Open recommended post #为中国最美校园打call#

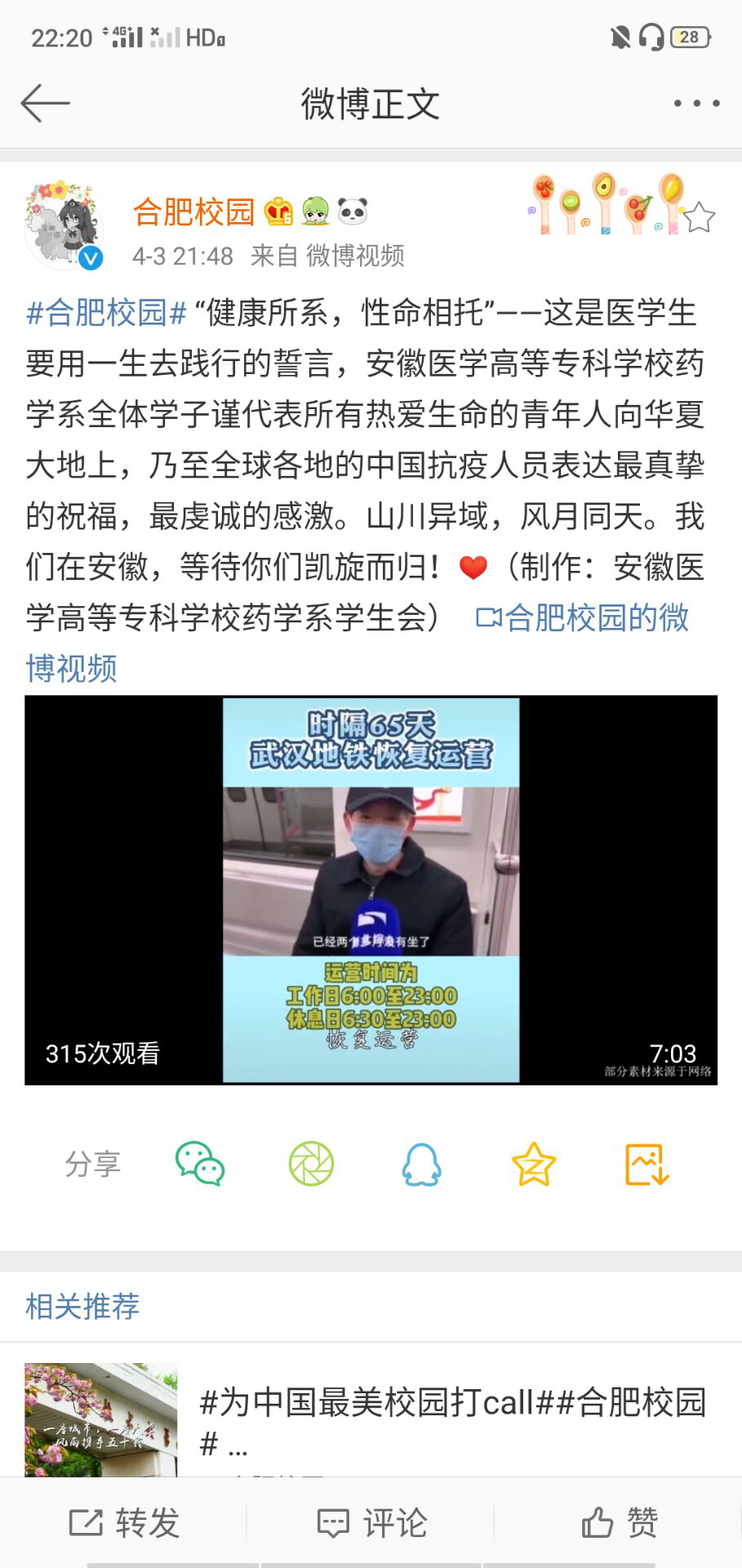[x=452, y=1402]
